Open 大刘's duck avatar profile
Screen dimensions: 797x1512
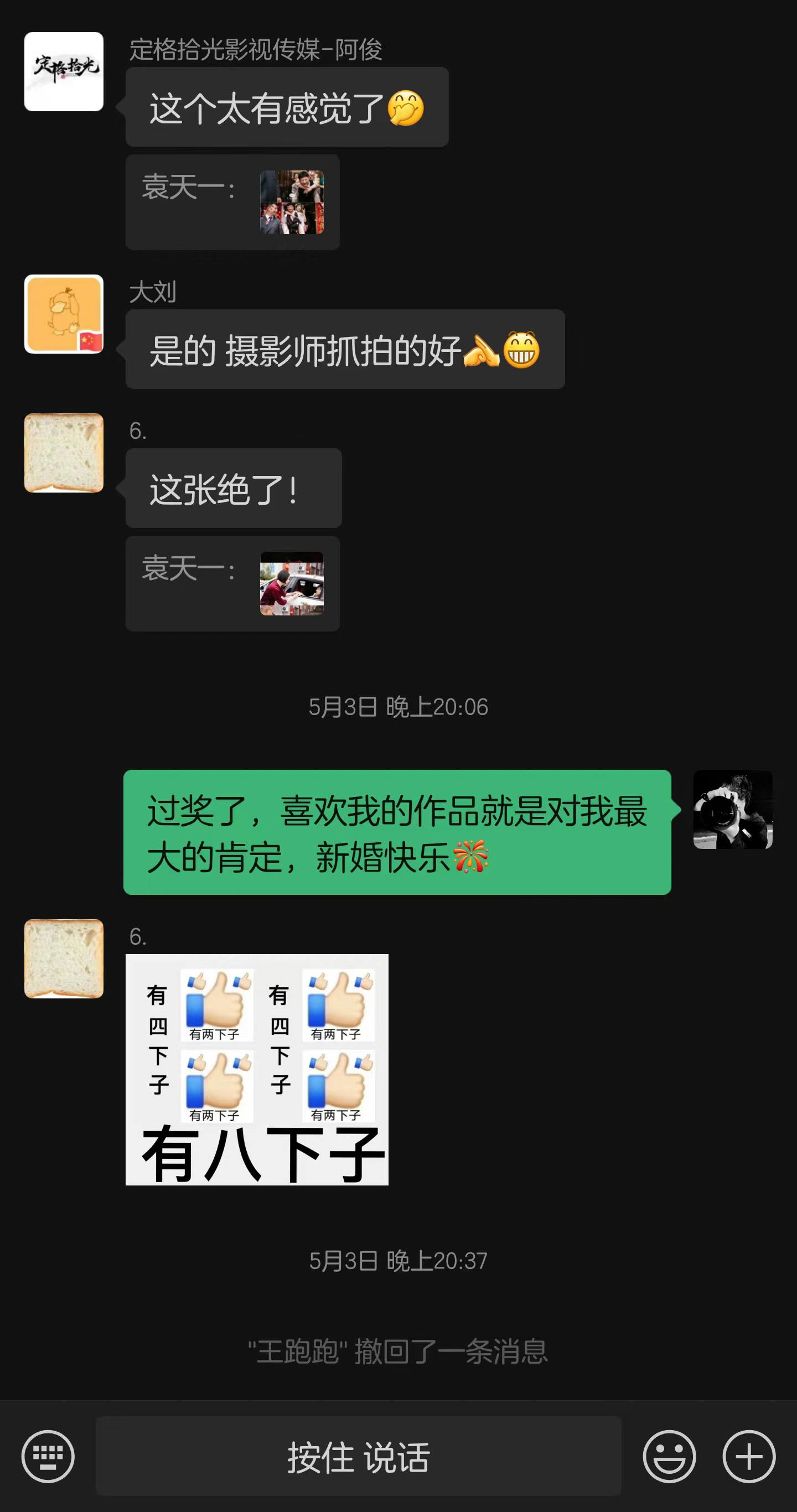[64, 314]
